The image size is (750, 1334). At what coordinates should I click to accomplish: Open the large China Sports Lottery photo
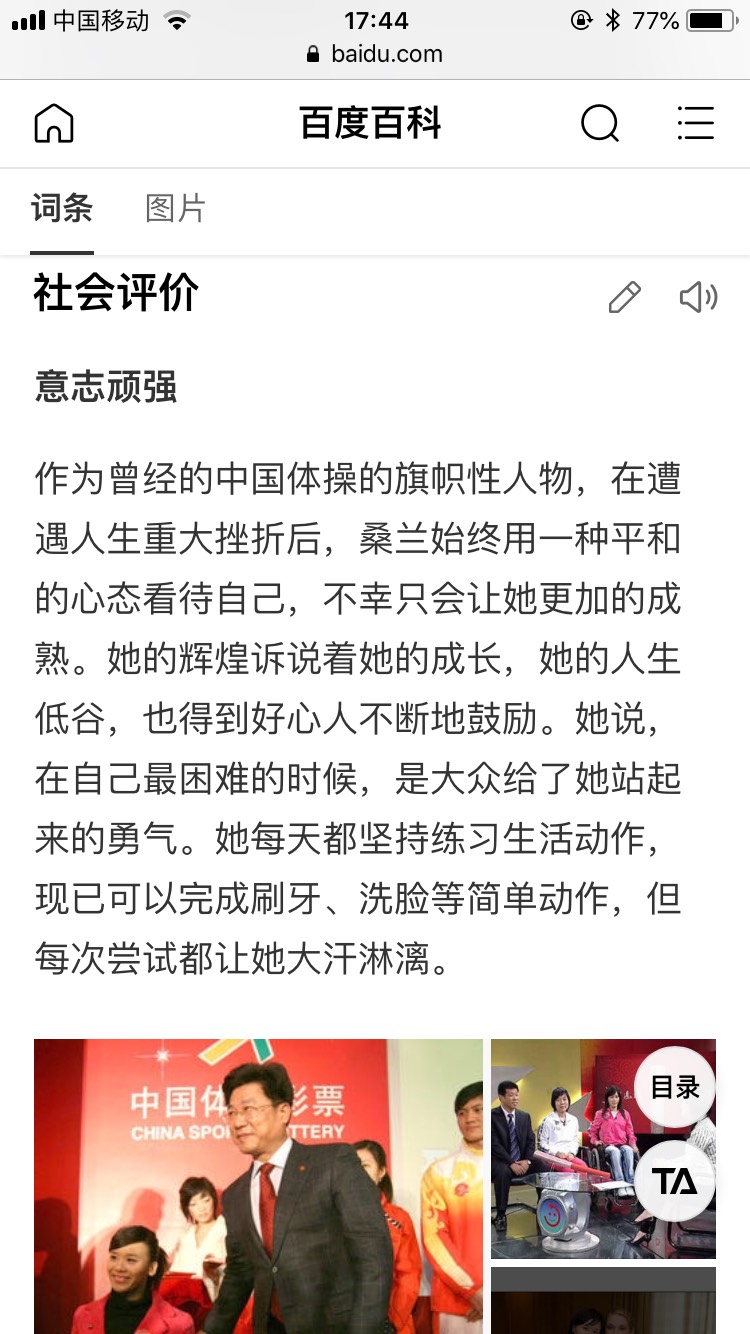click(258, 1185)
